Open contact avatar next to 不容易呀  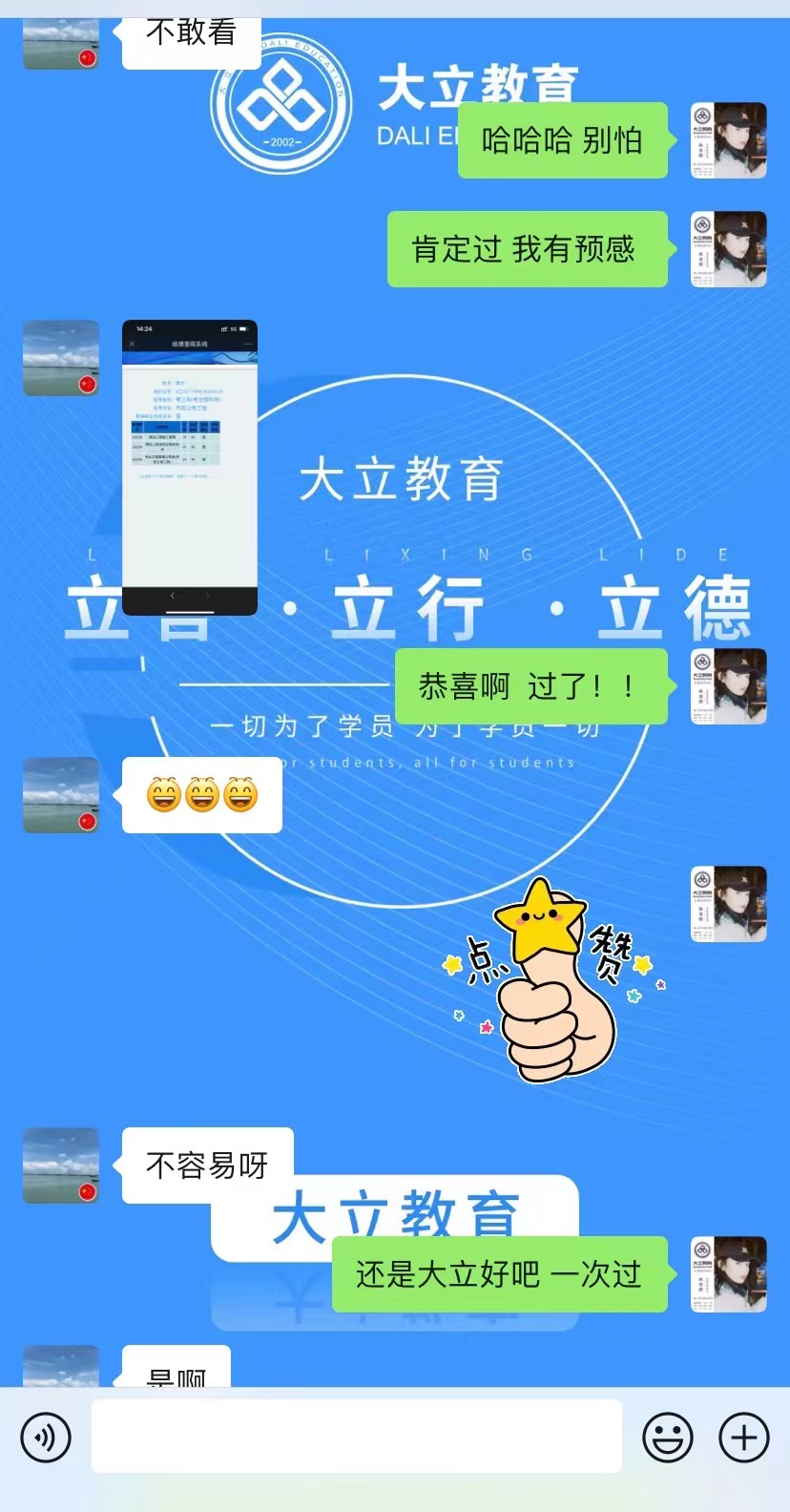(61, 1165)
